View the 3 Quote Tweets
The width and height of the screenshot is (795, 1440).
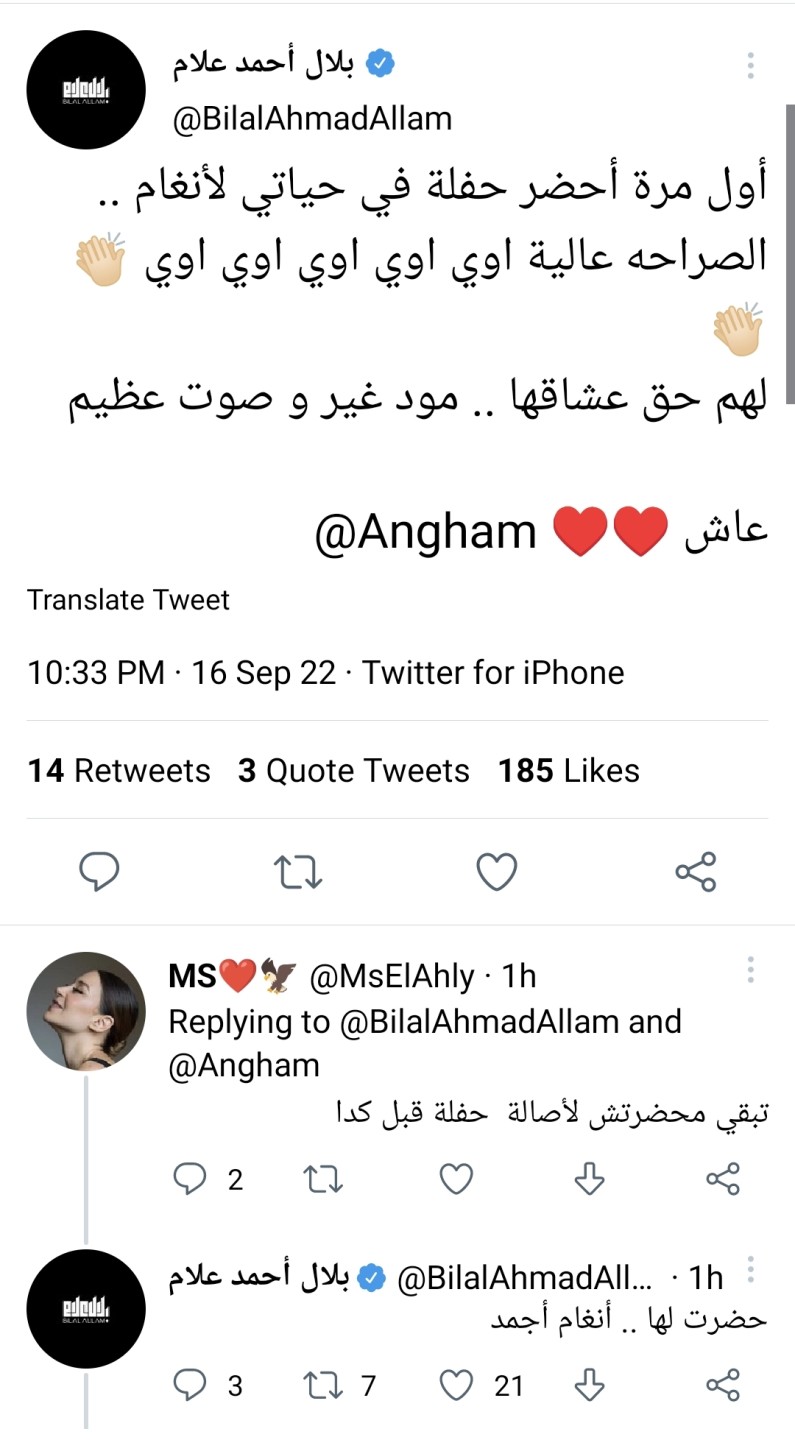pyautogui.click(x=353, y=770)
